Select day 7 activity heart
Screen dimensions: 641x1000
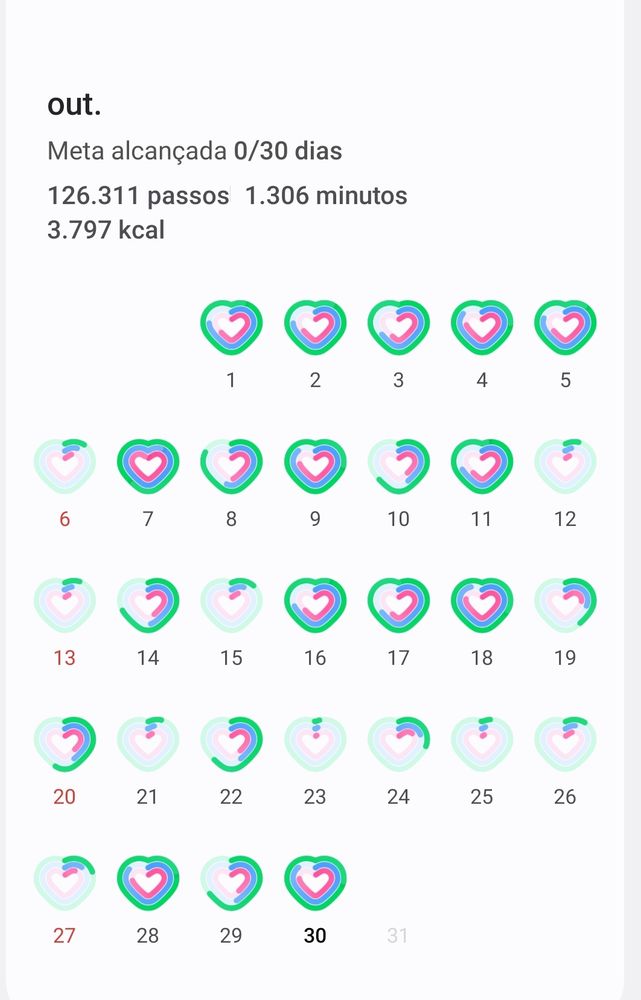148,467
